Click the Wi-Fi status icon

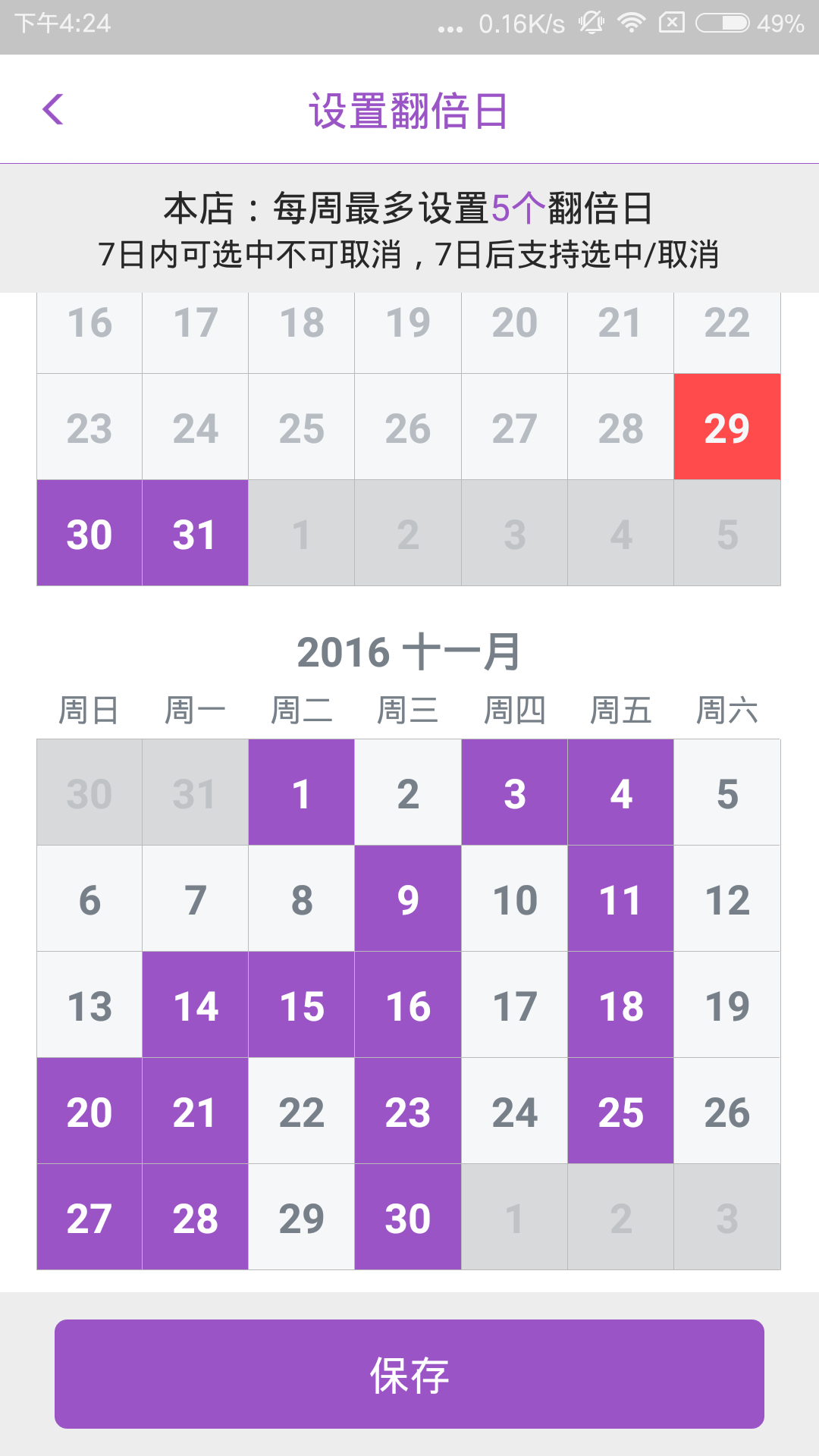[x=632, y=23]
